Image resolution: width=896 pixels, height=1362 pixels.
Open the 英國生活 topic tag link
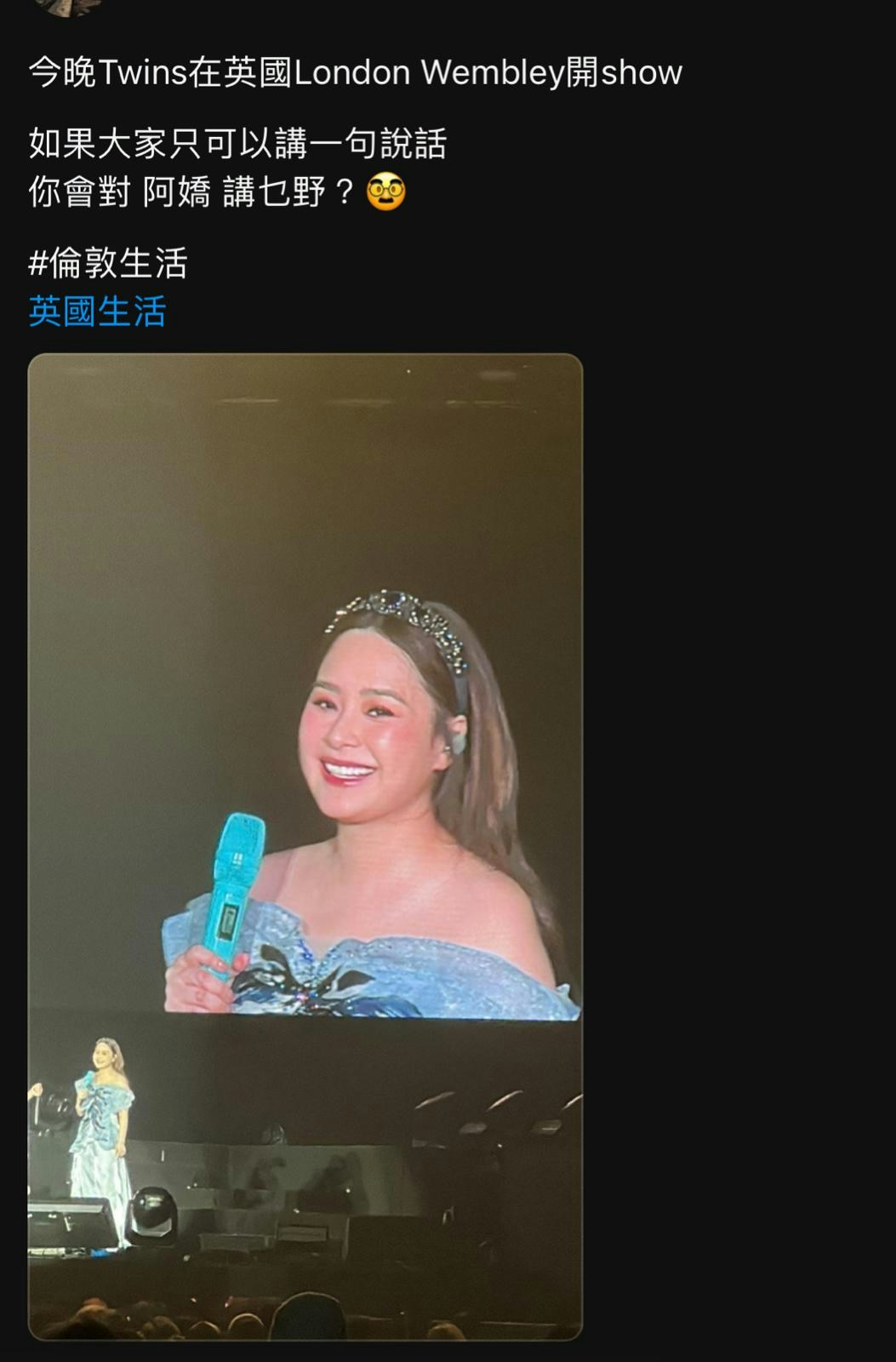point(97,312)
